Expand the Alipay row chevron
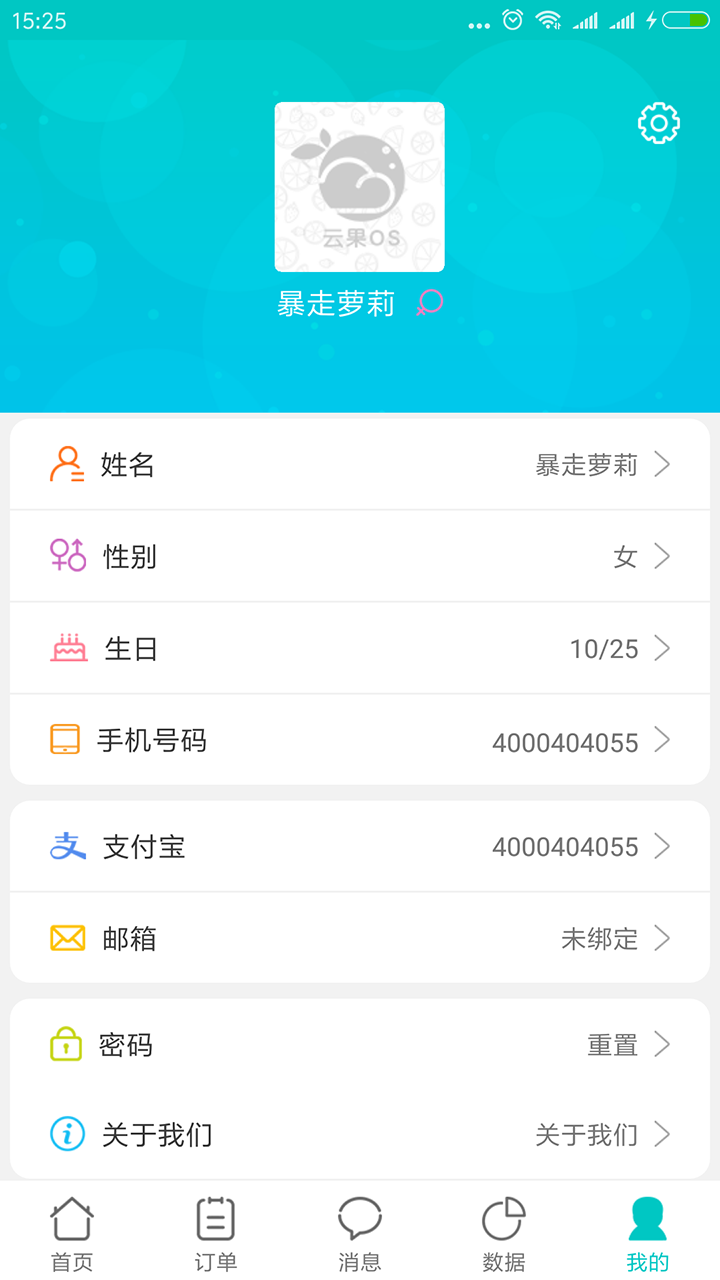The image size is (720, 1280). coord(662,845)
